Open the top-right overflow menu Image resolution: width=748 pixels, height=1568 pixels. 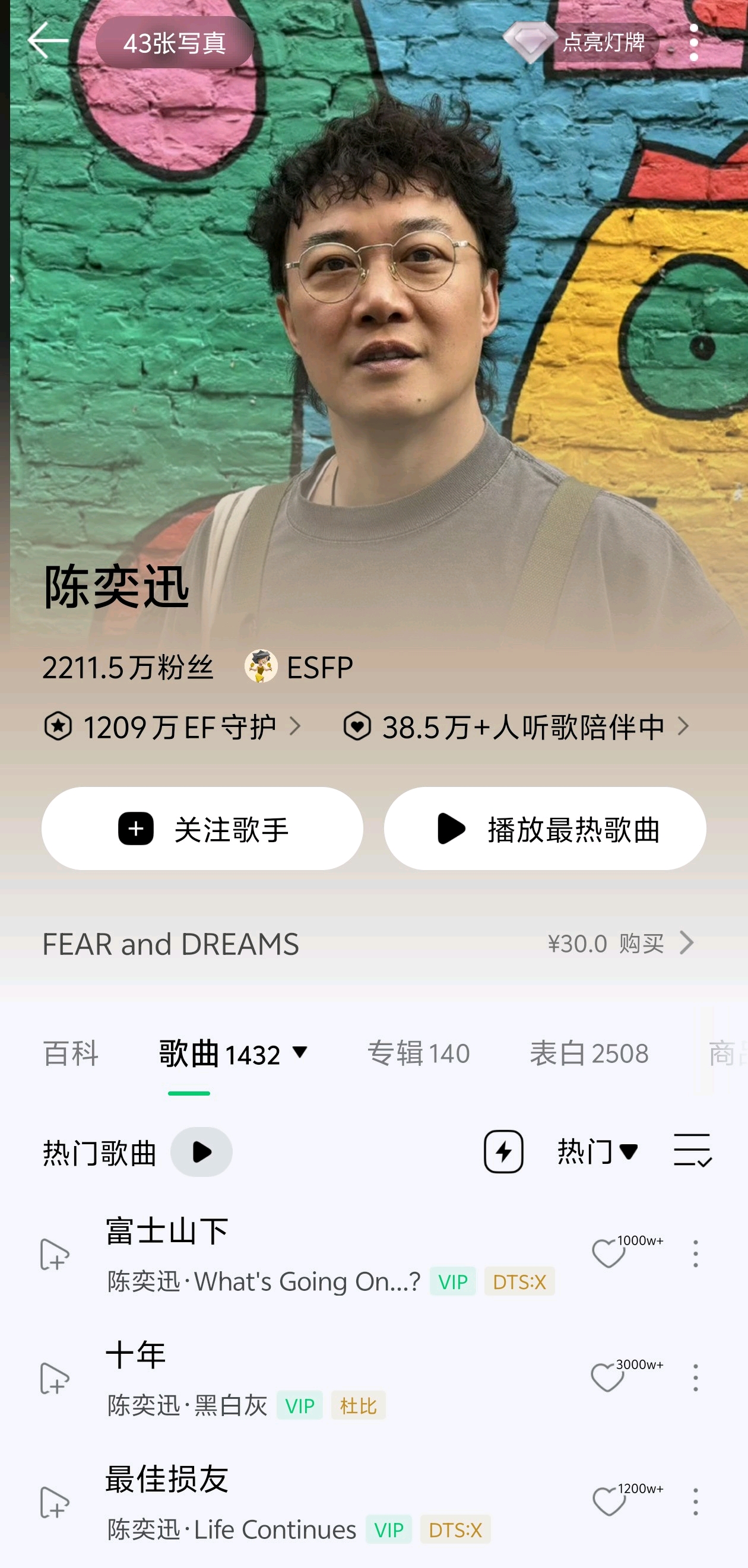pyautogui.click(x=694, y=43)
